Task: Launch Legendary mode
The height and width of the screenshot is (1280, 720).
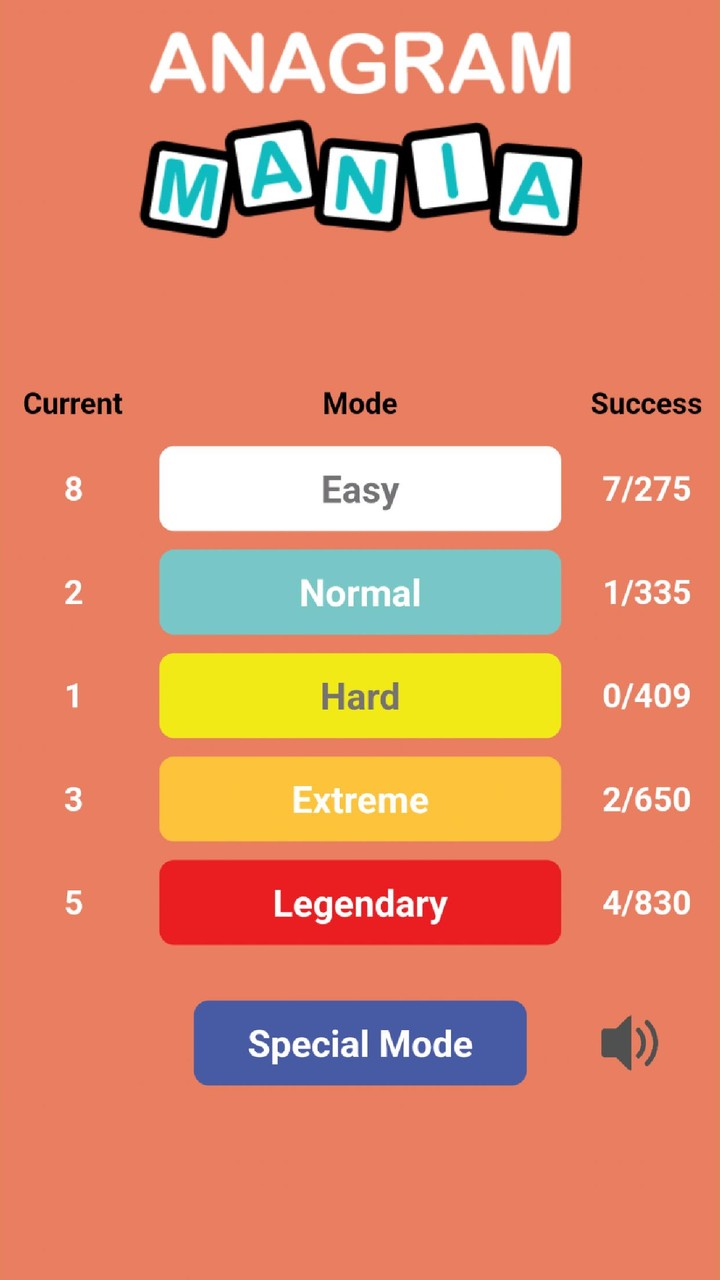Action: click(360, 902)
